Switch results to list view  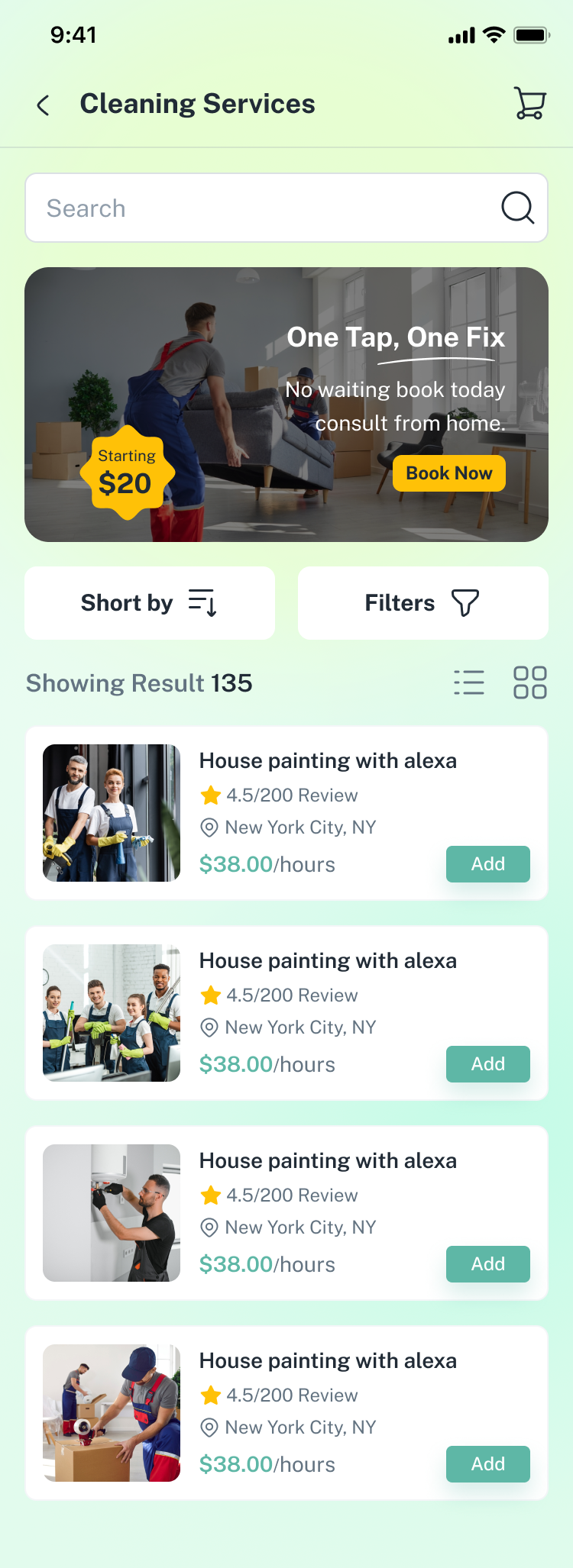[x=469, y=682]
